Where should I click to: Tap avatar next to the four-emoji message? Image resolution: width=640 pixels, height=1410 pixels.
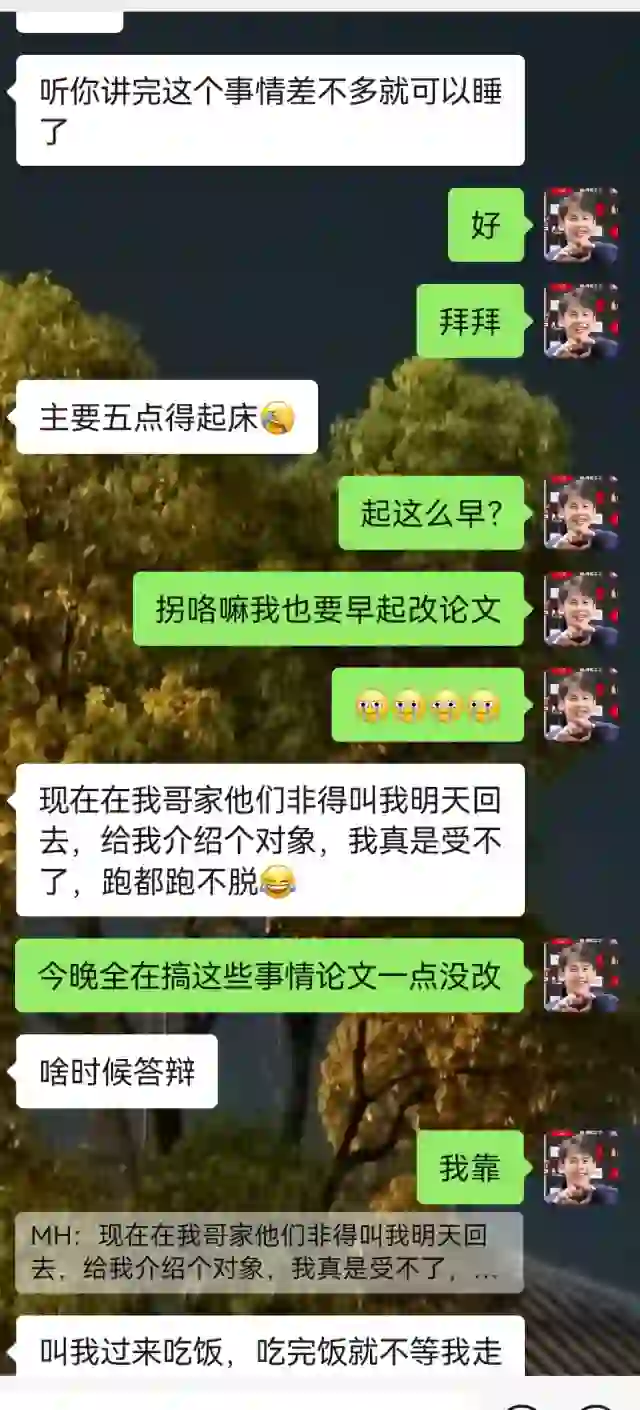point(581,705)
